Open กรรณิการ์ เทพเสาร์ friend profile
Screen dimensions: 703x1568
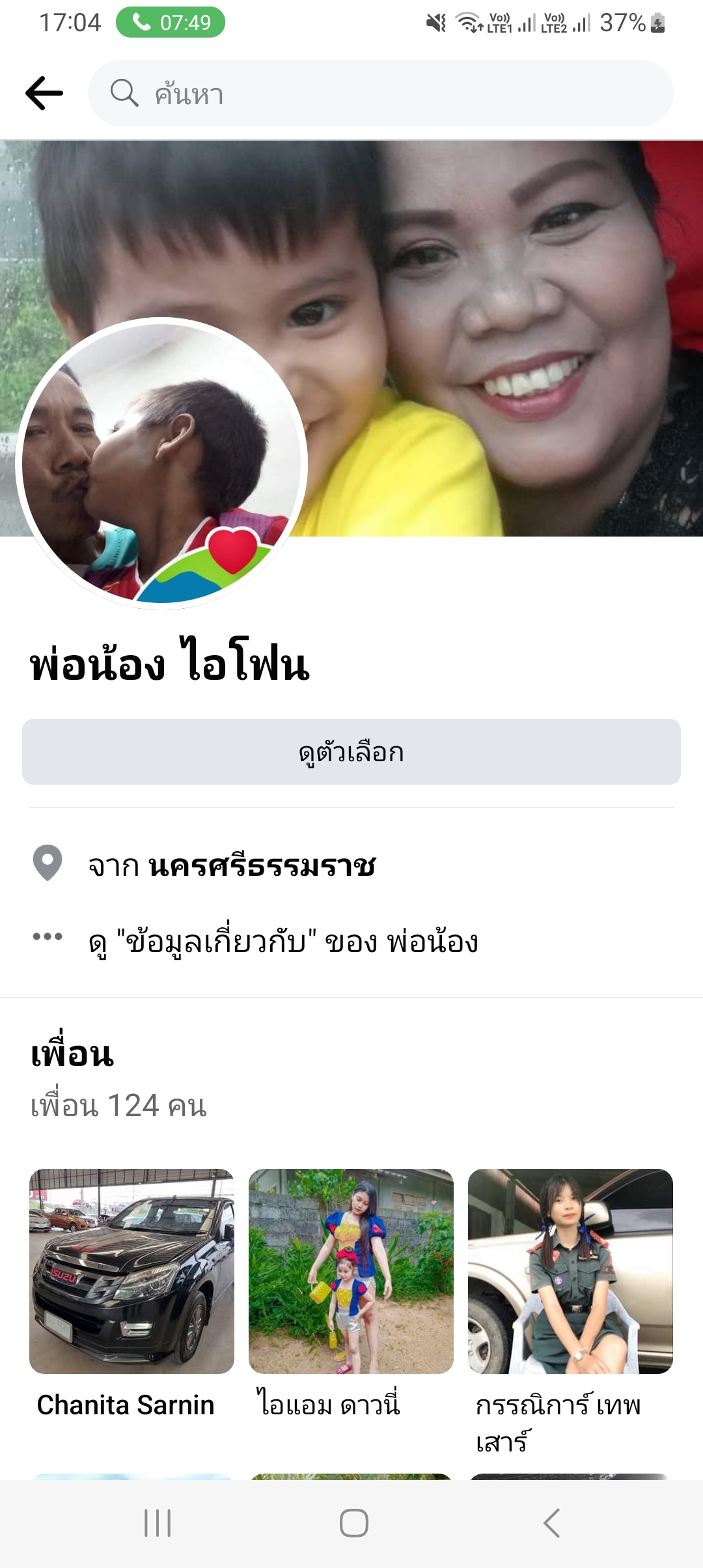pos(570,1271)
